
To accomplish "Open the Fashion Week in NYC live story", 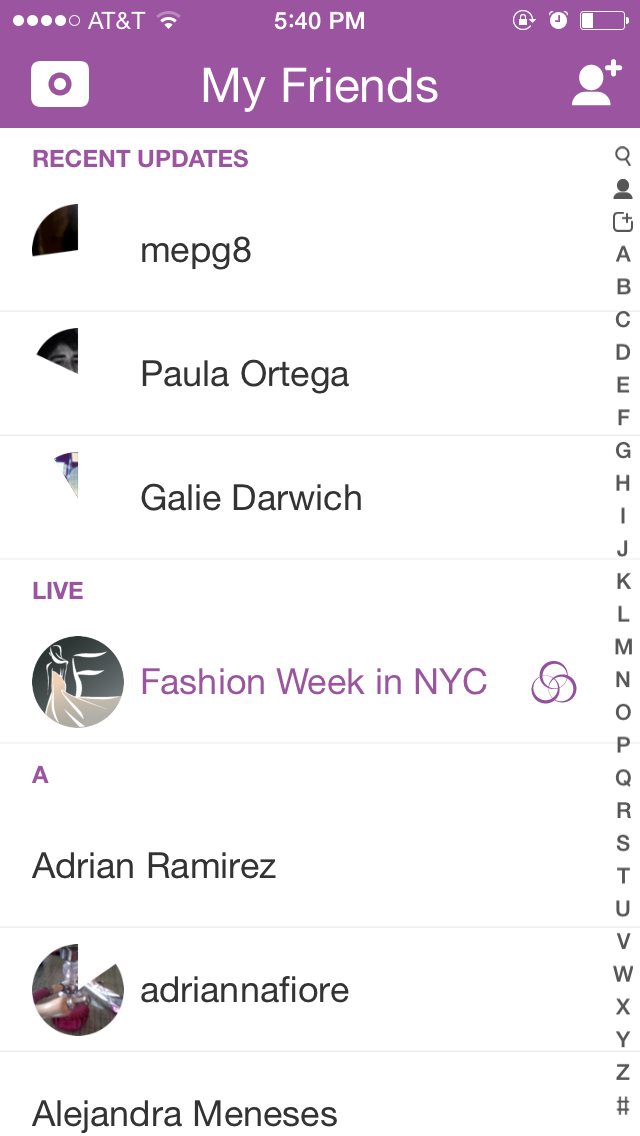I will [x=313, y=682].
